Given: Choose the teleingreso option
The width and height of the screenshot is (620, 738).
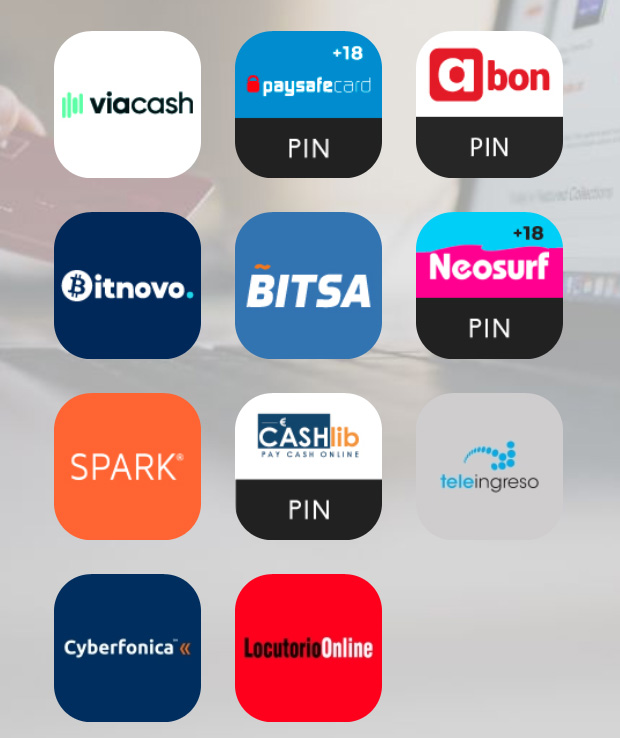Looking at the screenshot, I should pyautogui.click(x=489, y=466).
